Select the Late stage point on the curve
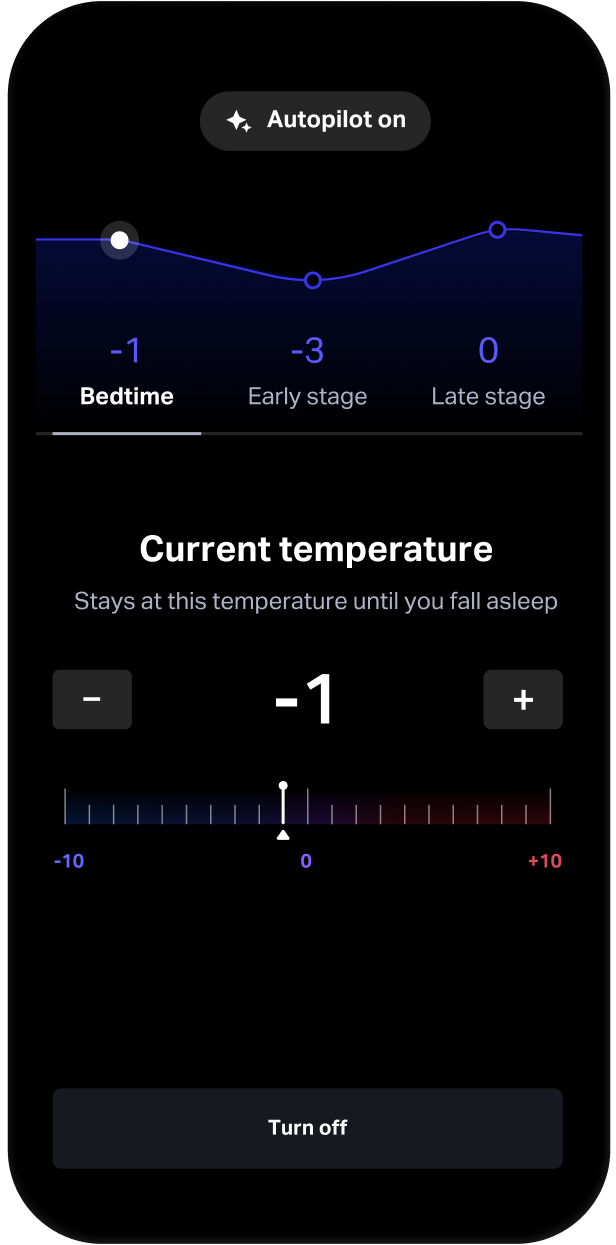The image size is (616, 1245). (497, 230)
